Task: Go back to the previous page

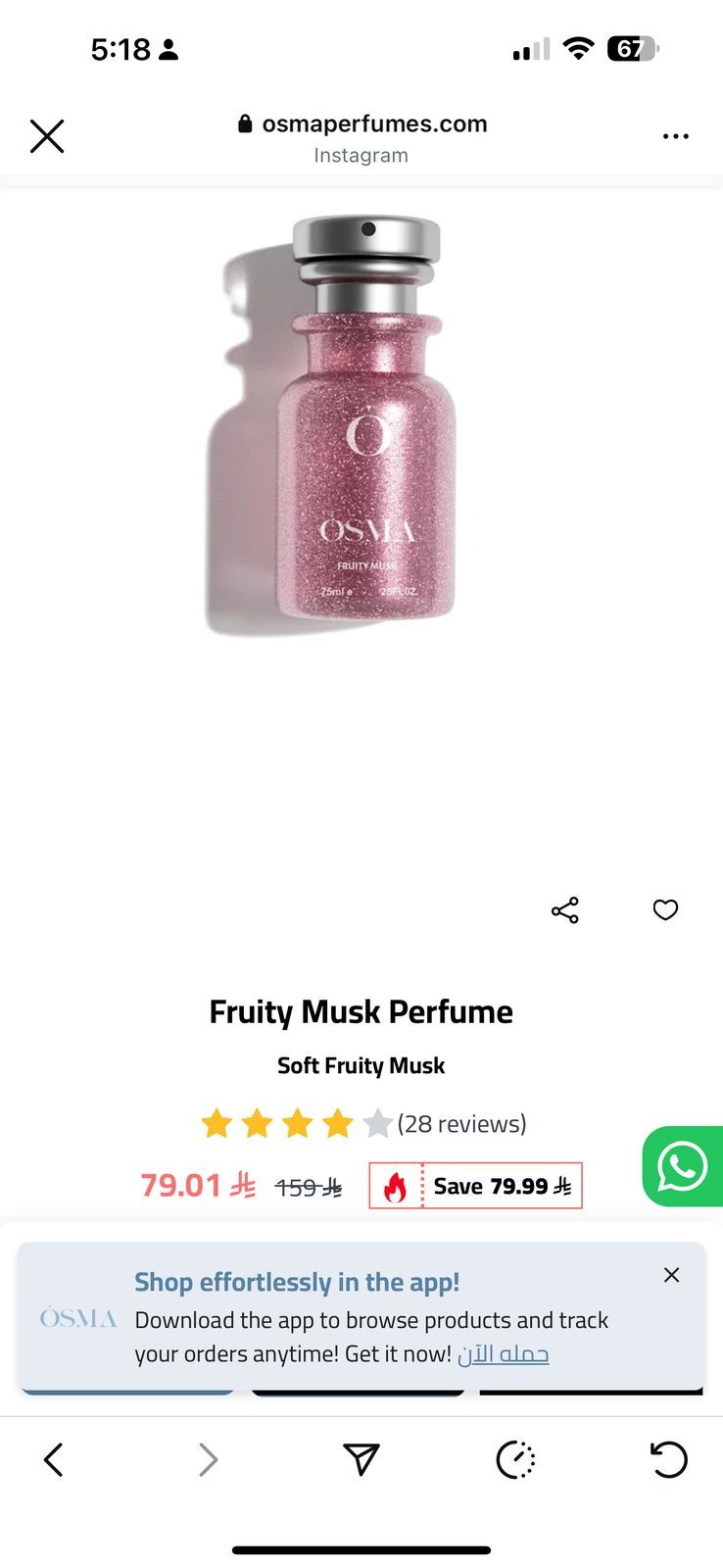Action: point(54,1459)
